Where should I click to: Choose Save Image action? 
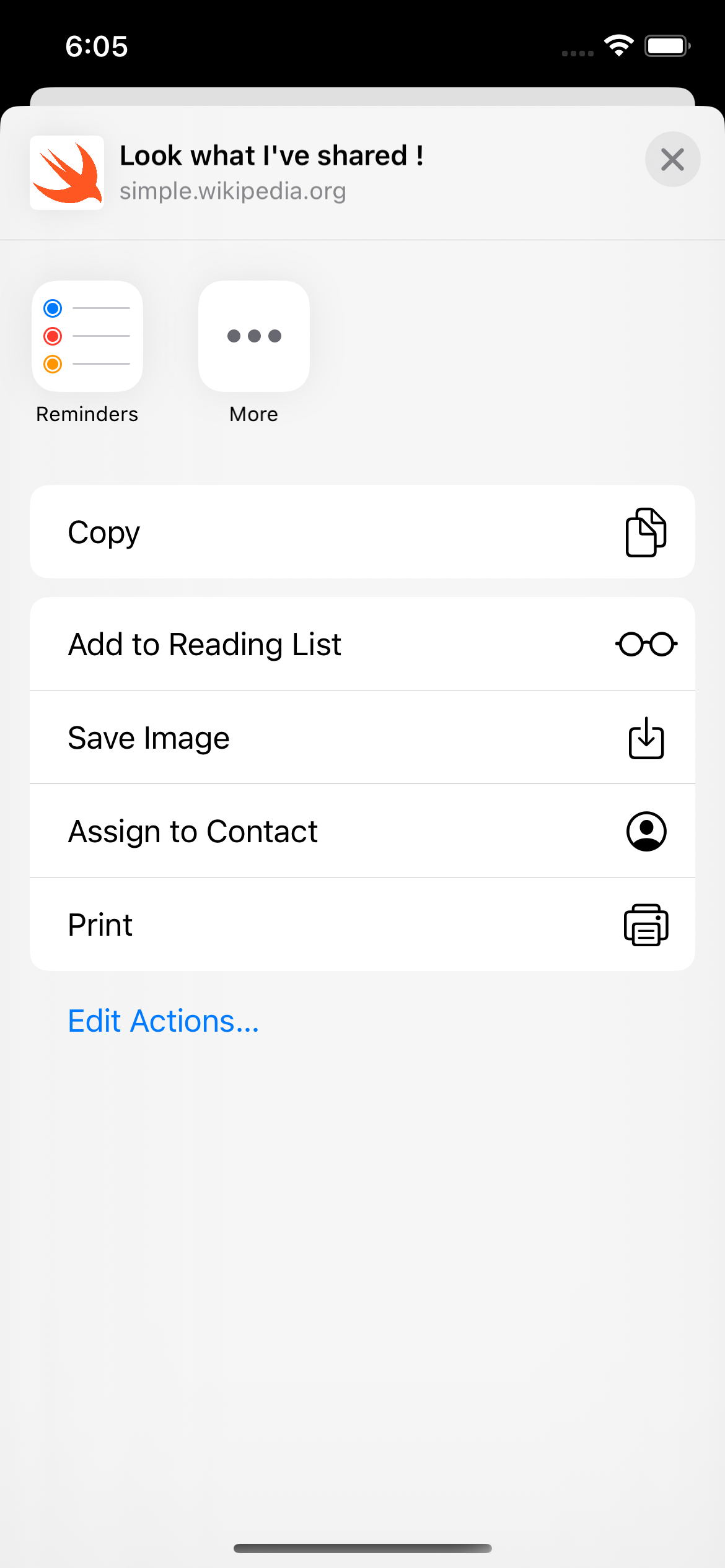tap(362, 738)
